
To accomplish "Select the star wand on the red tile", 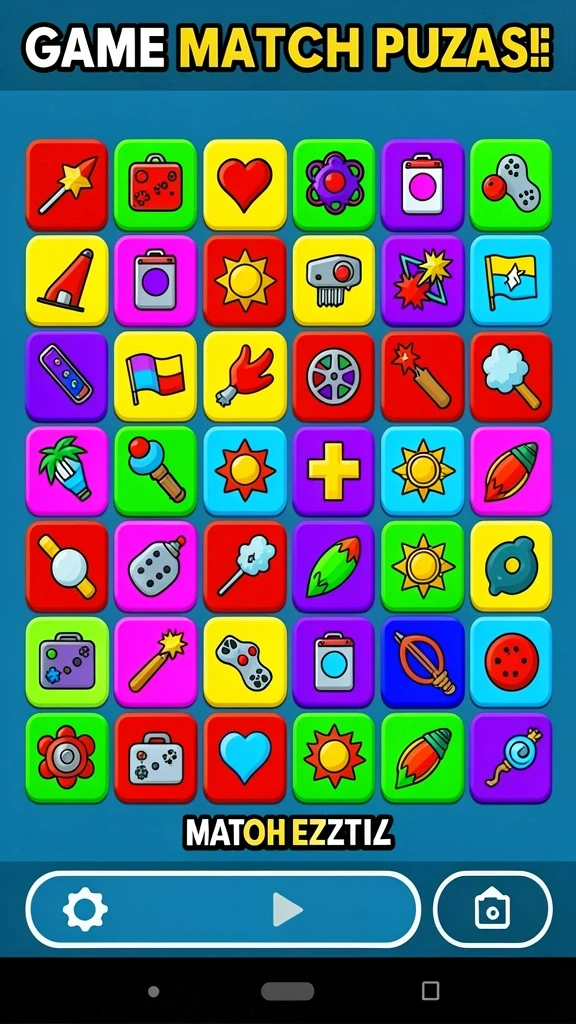I will pos(67,185).
